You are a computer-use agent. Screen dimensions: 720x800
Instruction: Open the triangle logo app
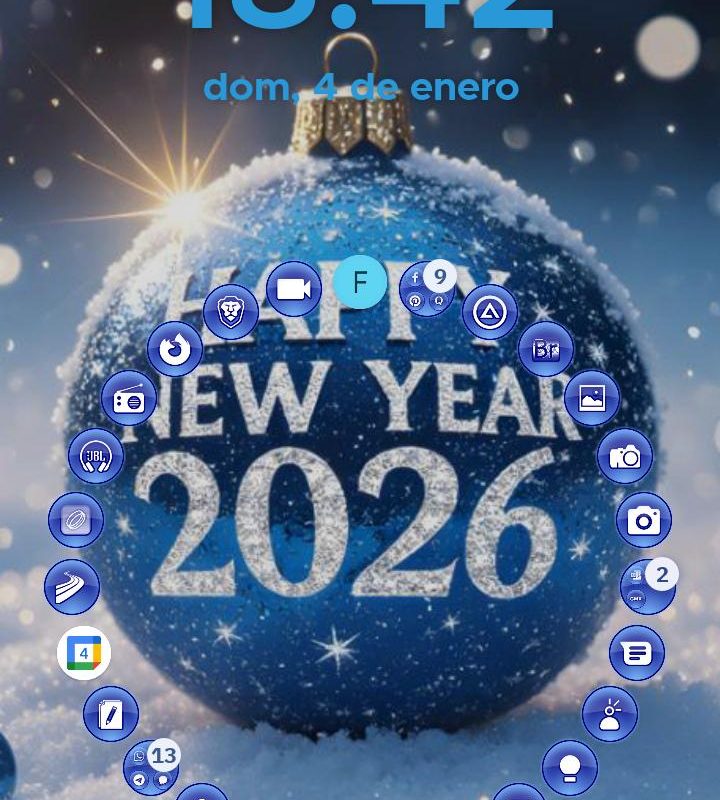tap(490, 312)
